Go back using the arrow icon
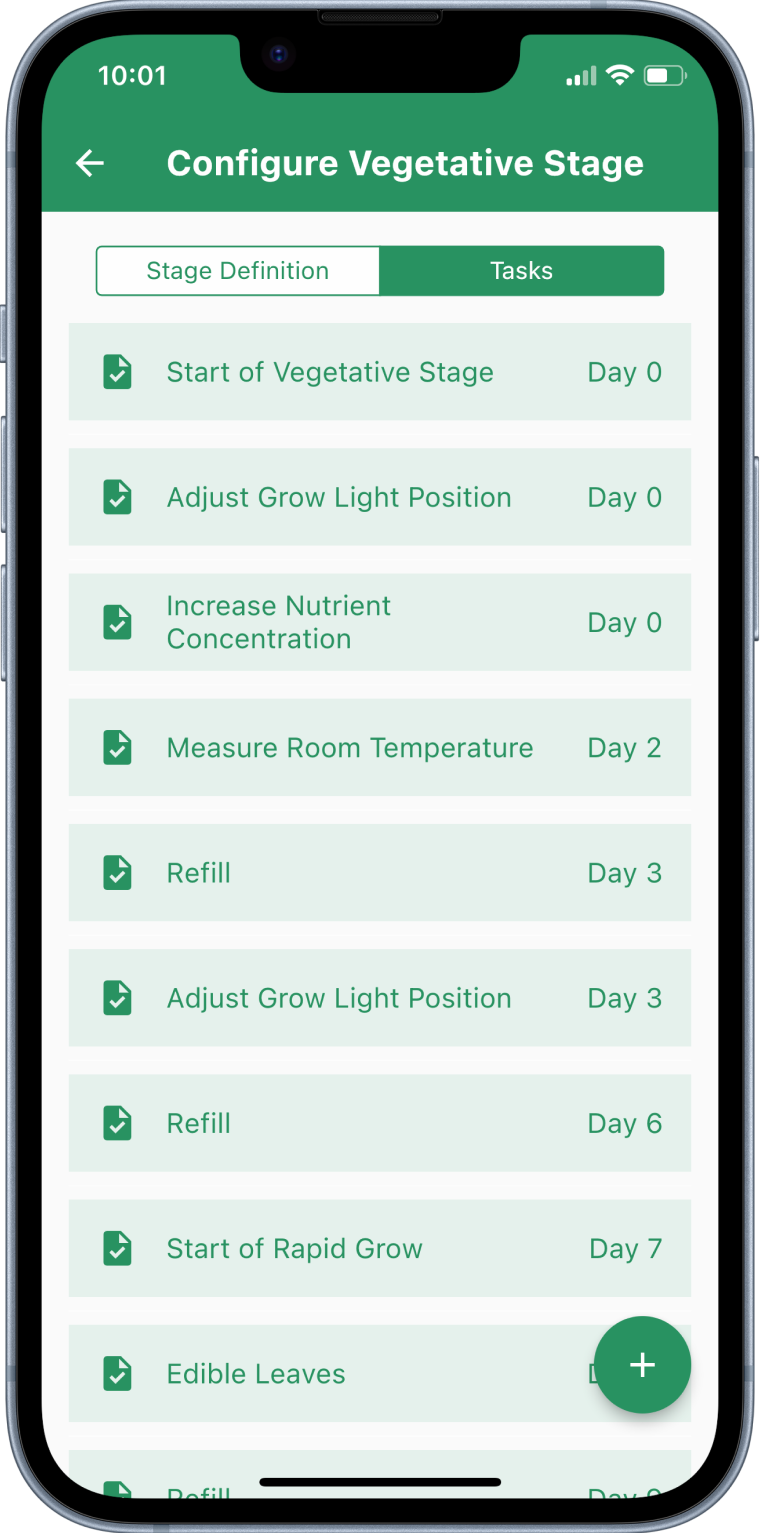Screen dimensions: 760x1534 [90, 163]
